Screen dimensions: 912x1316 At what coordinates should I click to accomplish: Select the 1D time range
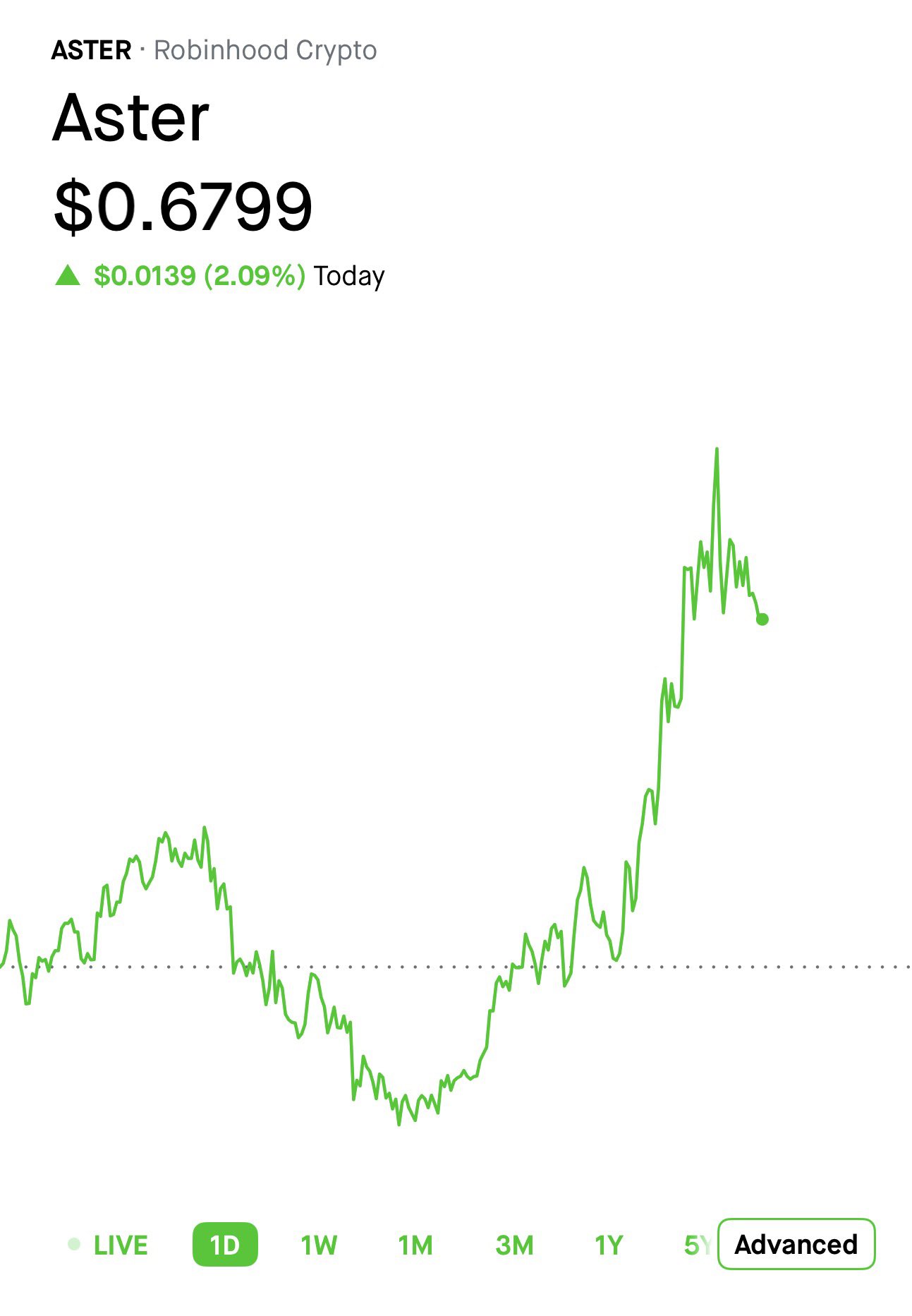tap(224, 1245)
